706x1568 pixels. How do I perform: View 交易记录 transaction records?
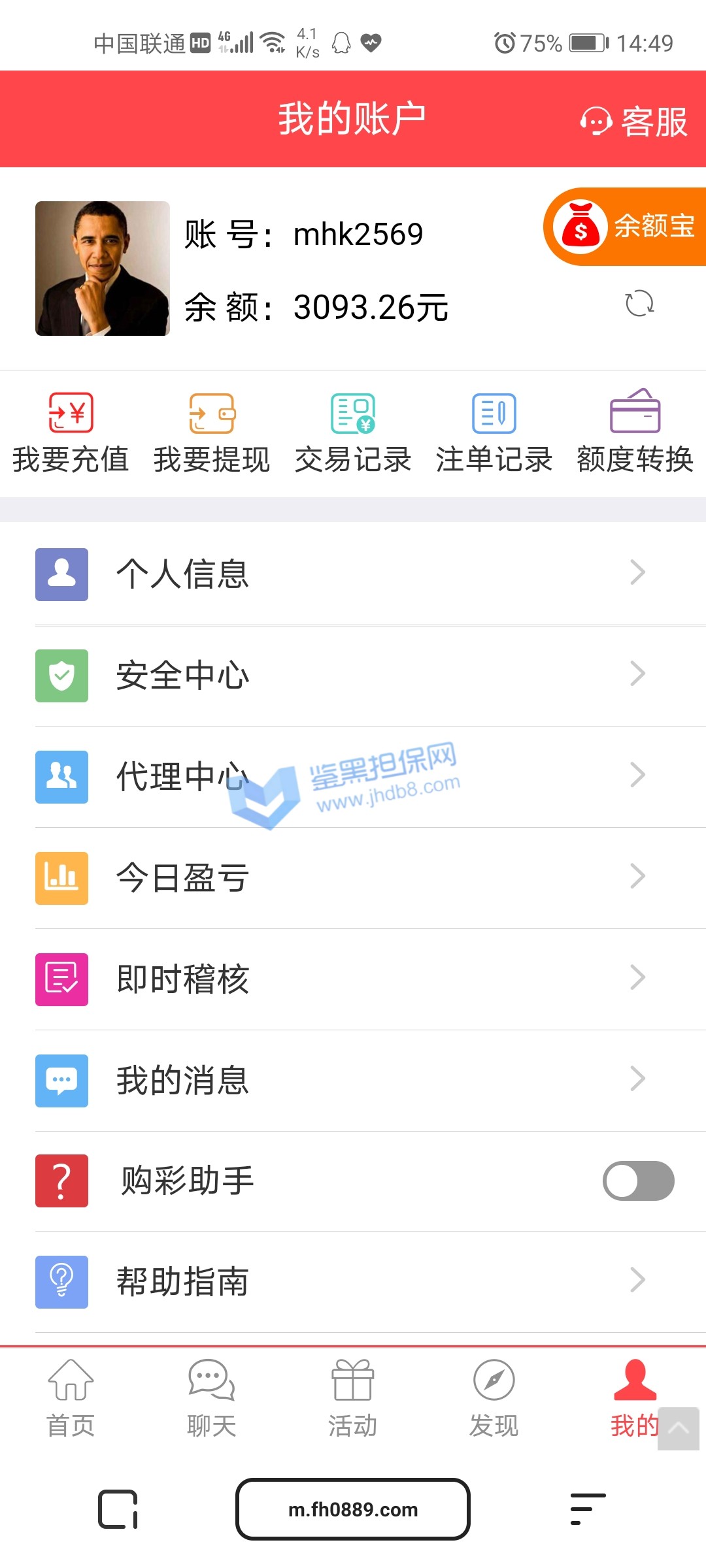(353, 431)
